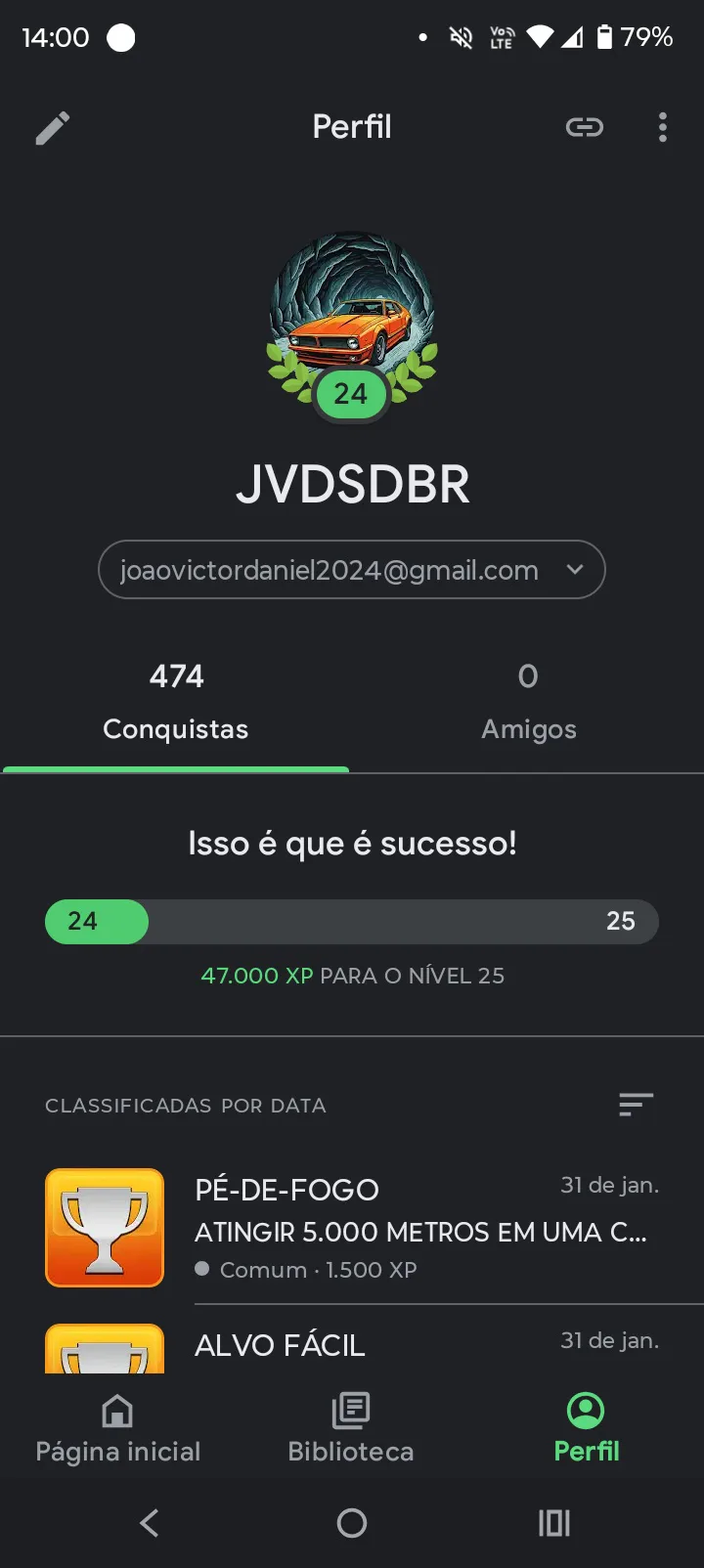The height and width of the screenshot is (1568, 704).
Task: Tap the link icon to share profile
Action: click(585, 127)
